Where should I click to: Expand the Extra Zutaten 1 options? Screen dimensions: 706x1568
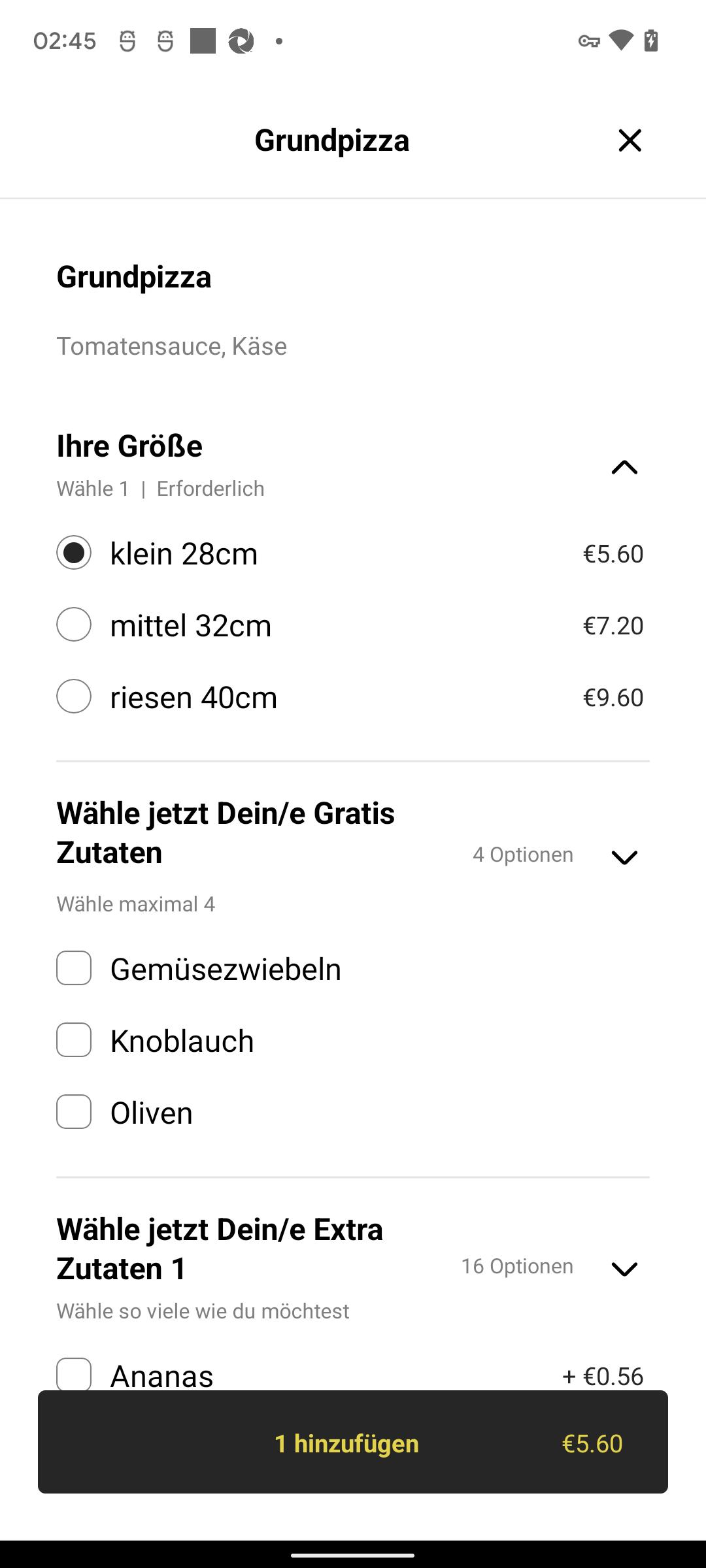pos(624,1269)
